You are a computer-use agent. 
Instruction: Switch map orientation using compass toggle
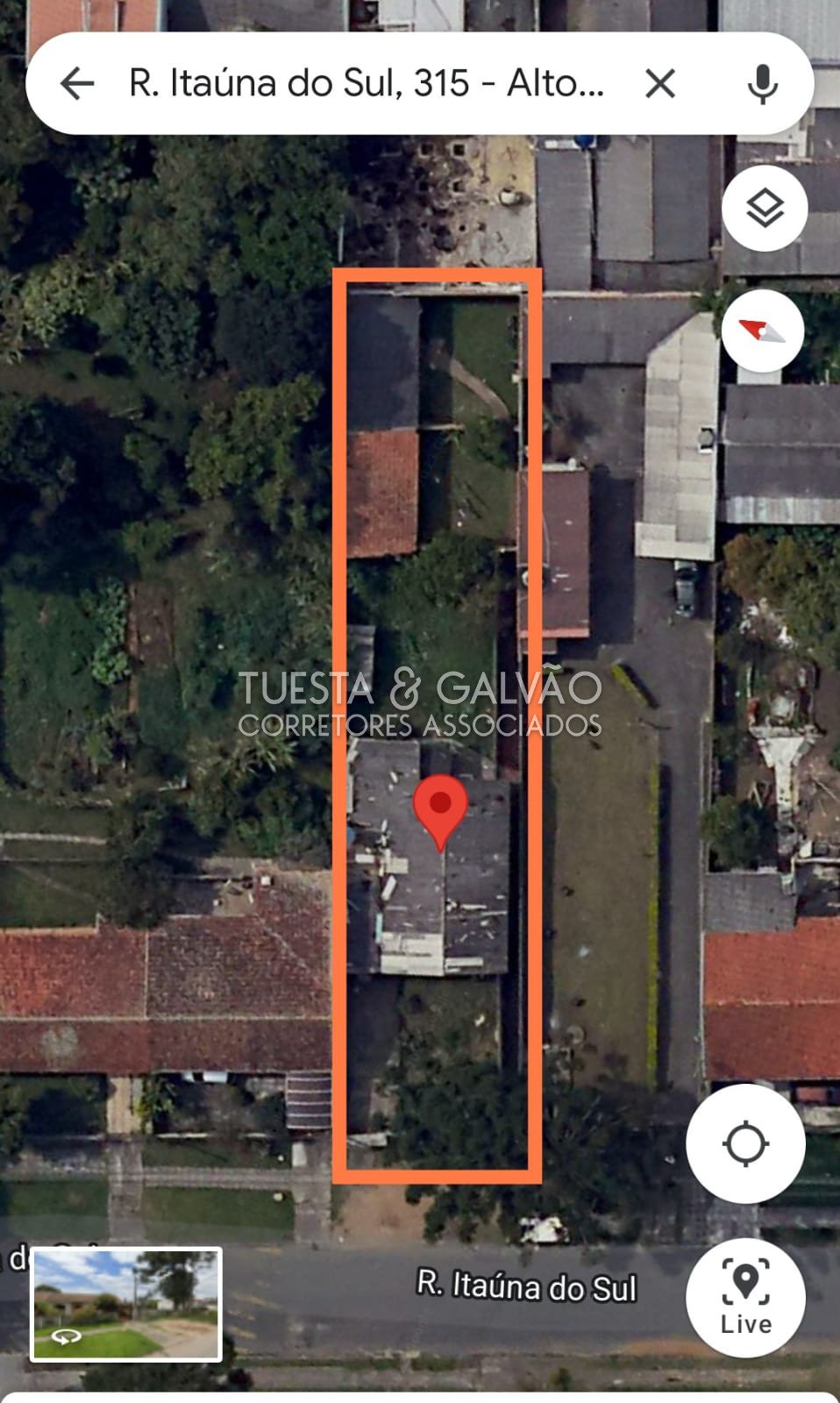(x=765, y=329)
